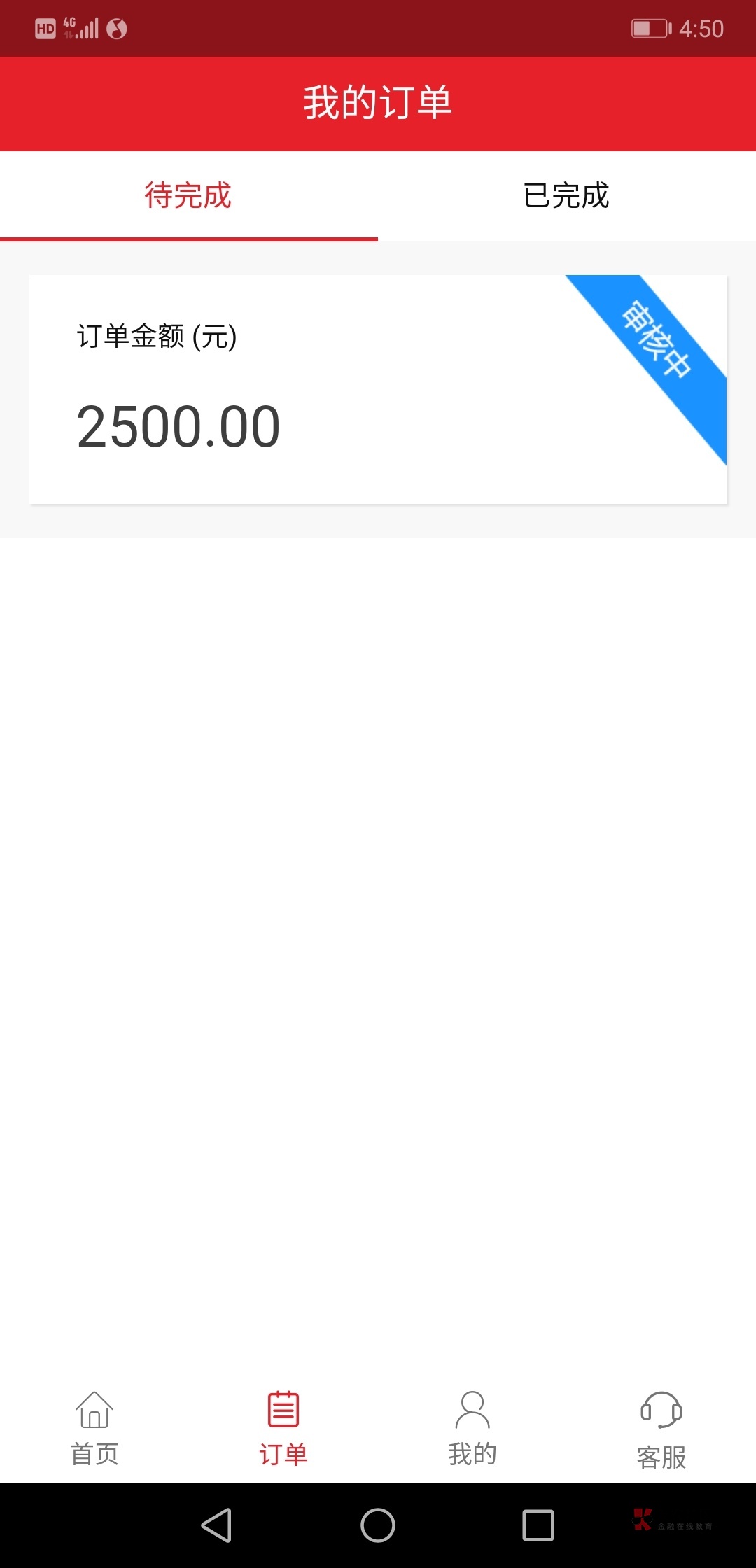Switch to 我的 profile tab
Viewport: 756px width, 1568px height.
(472, 1428)
